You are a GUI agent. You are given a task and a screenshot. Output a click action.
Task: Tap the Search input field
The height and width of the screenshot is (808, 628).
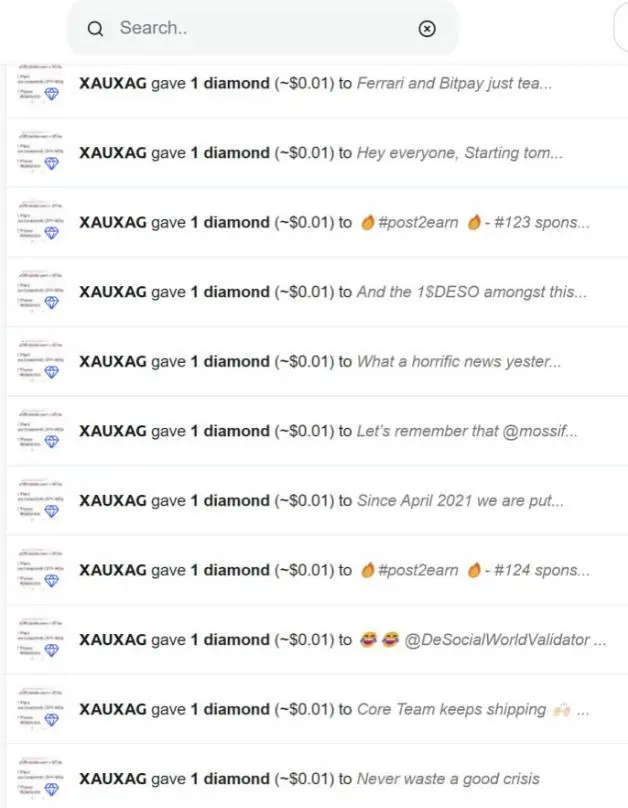(x=260, y=28)
